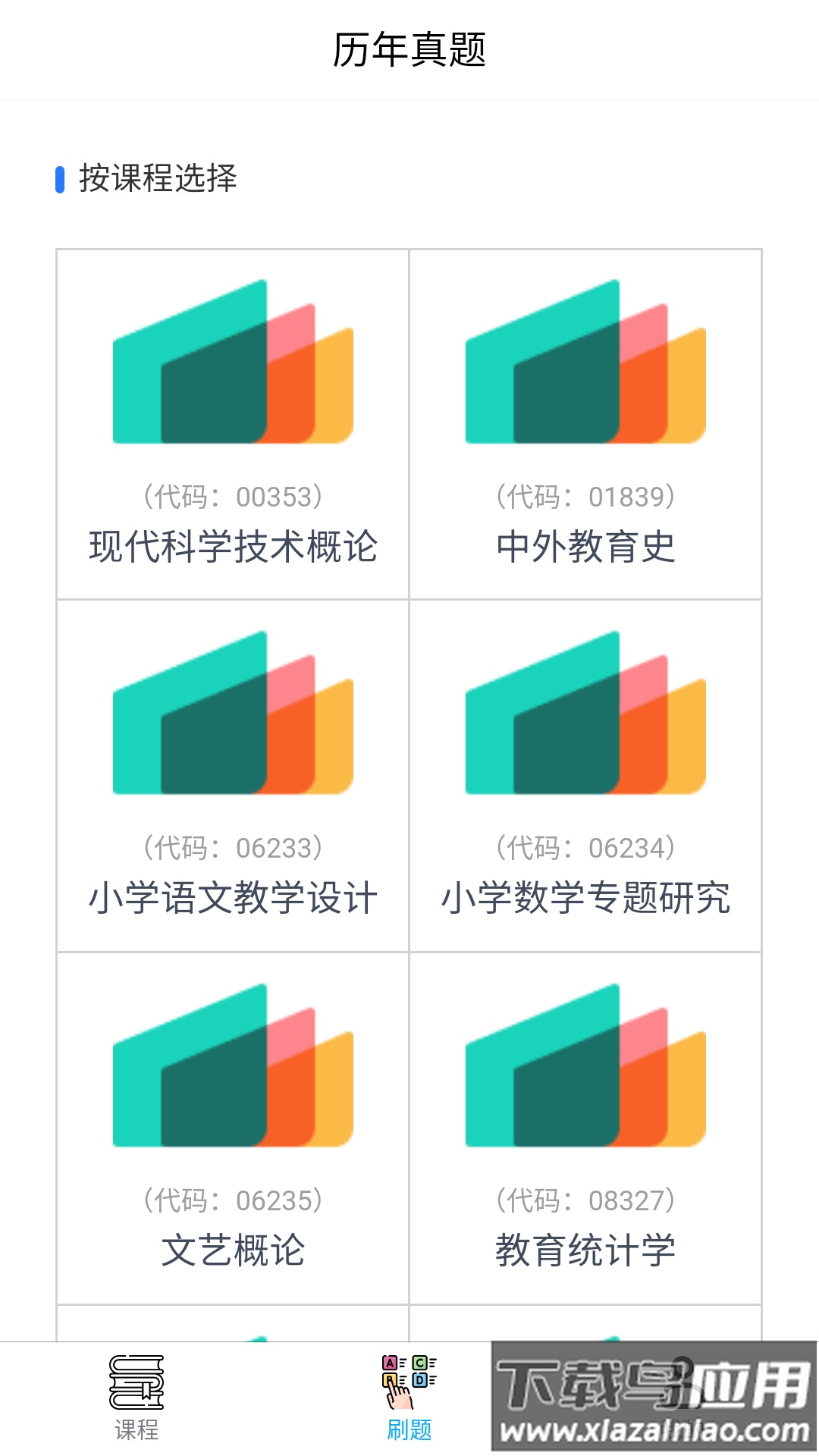
Task: Click the book-stack icon for 现代科学技术概论
Action: [x=231, y=364]
